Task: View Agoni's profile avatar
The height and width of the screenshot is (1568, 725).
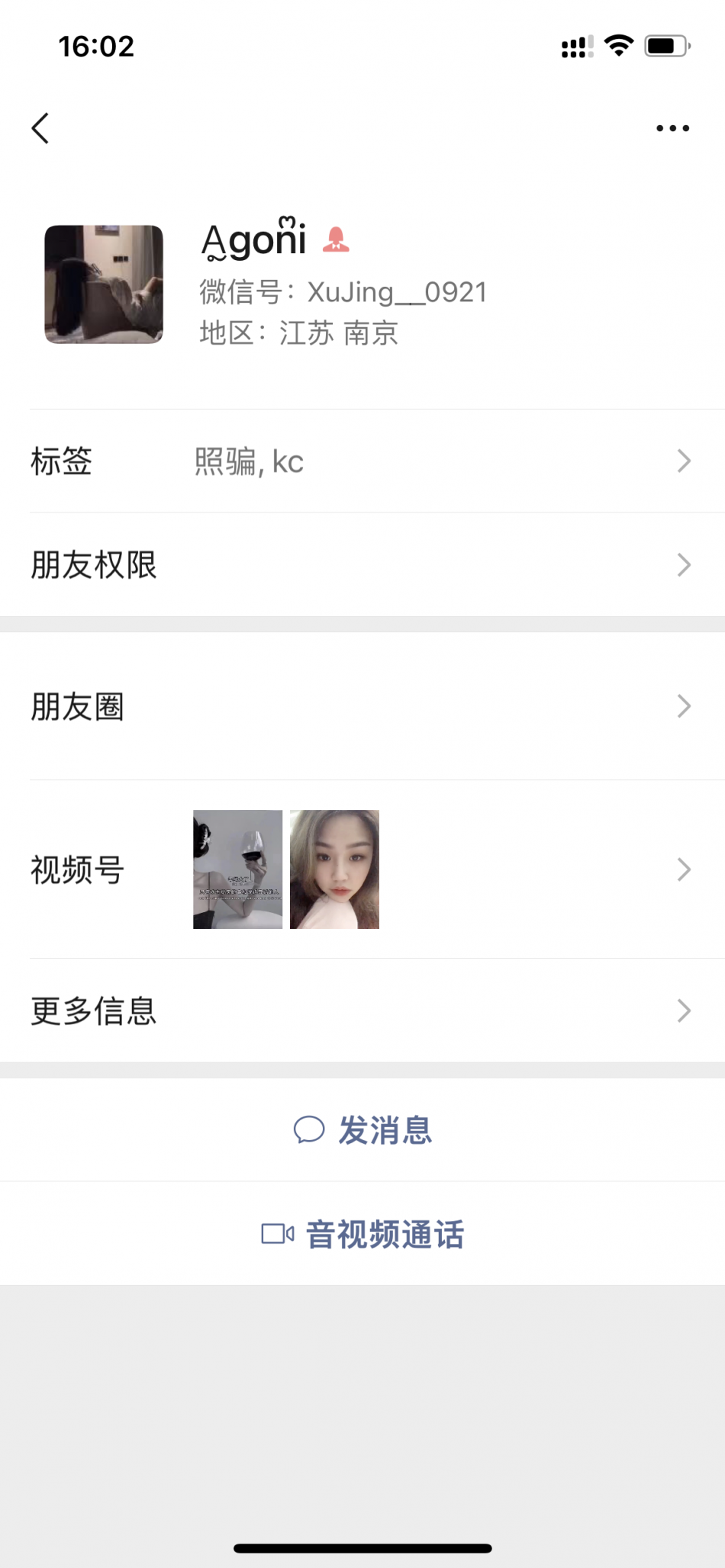Action: (104, 284)
